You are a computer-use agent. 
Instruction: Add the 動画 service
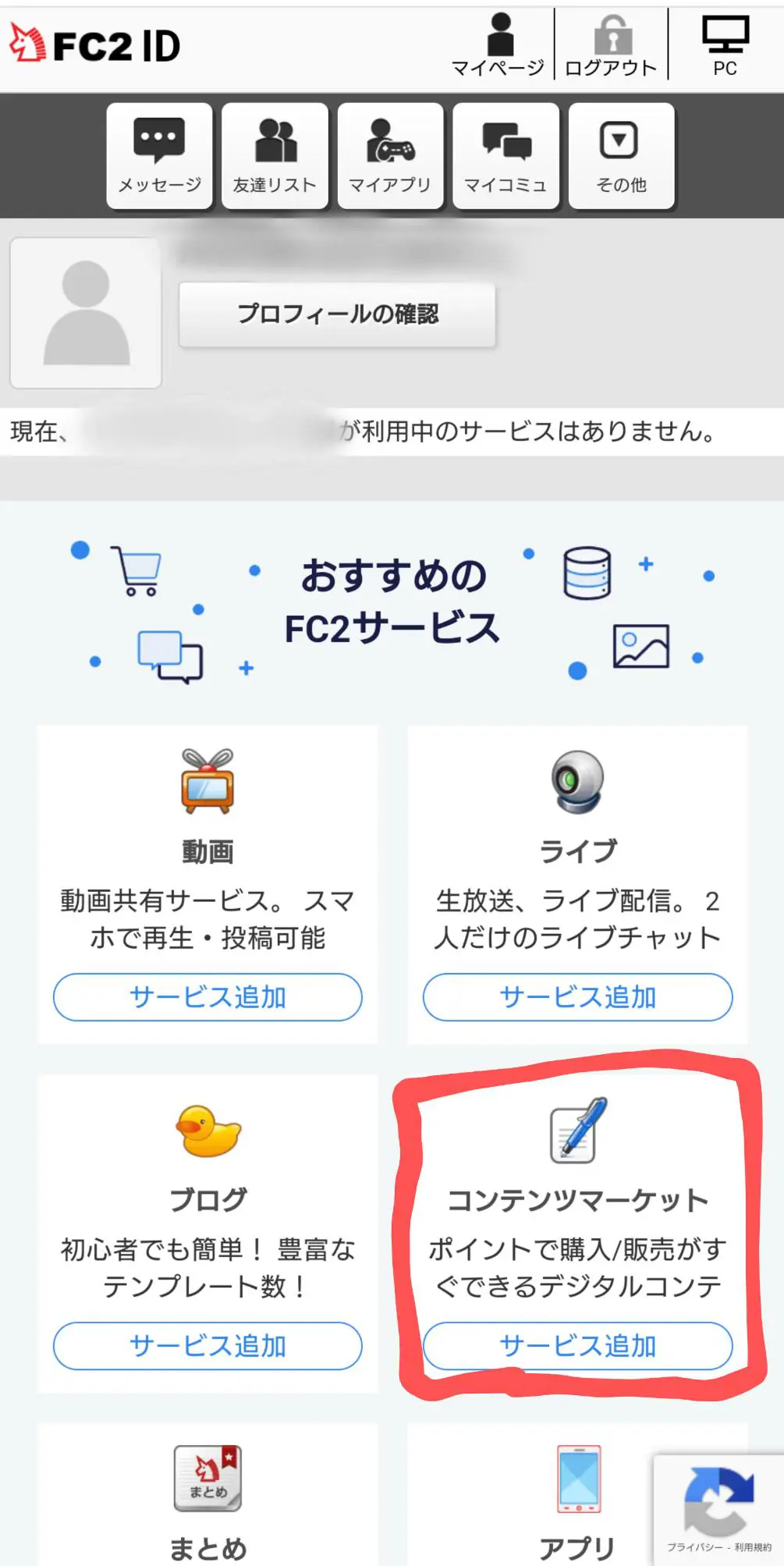point(208,996)
